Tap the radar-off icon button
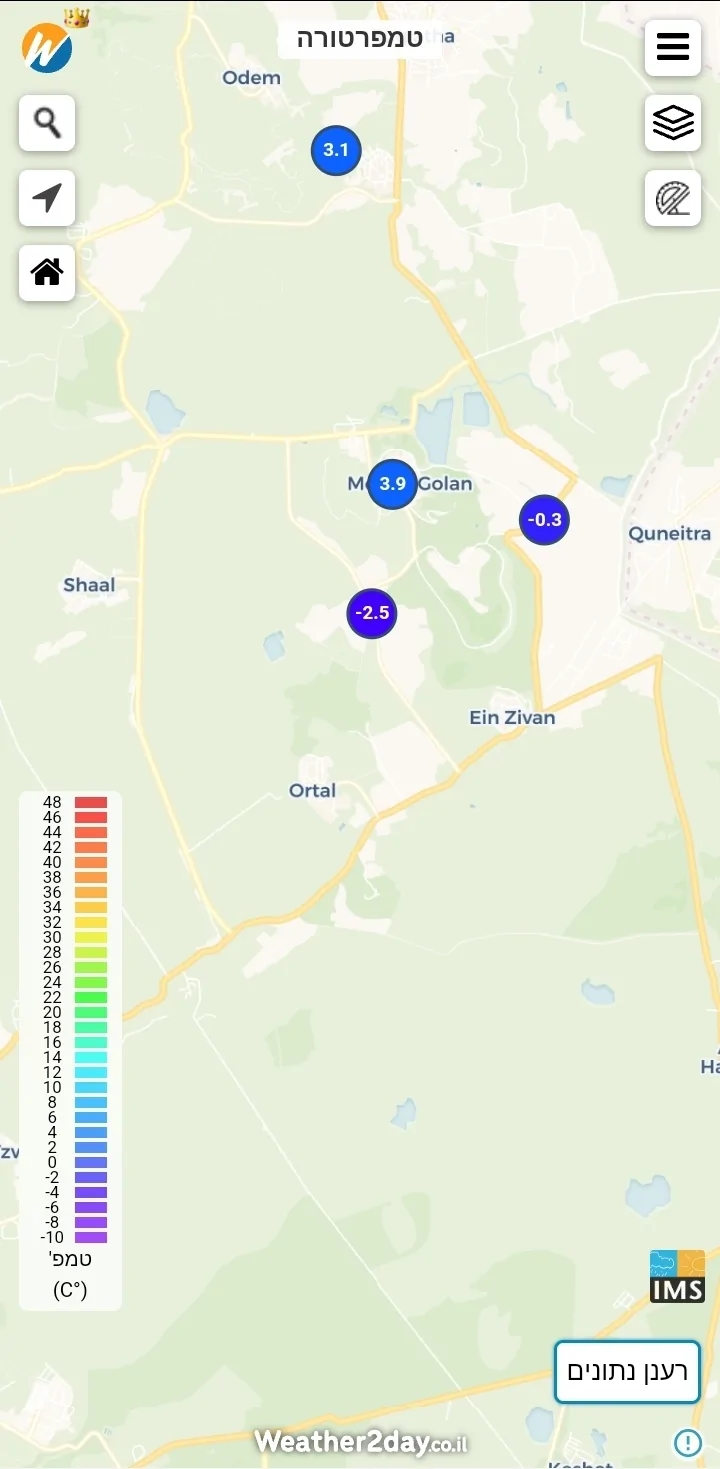 [672, 198]
